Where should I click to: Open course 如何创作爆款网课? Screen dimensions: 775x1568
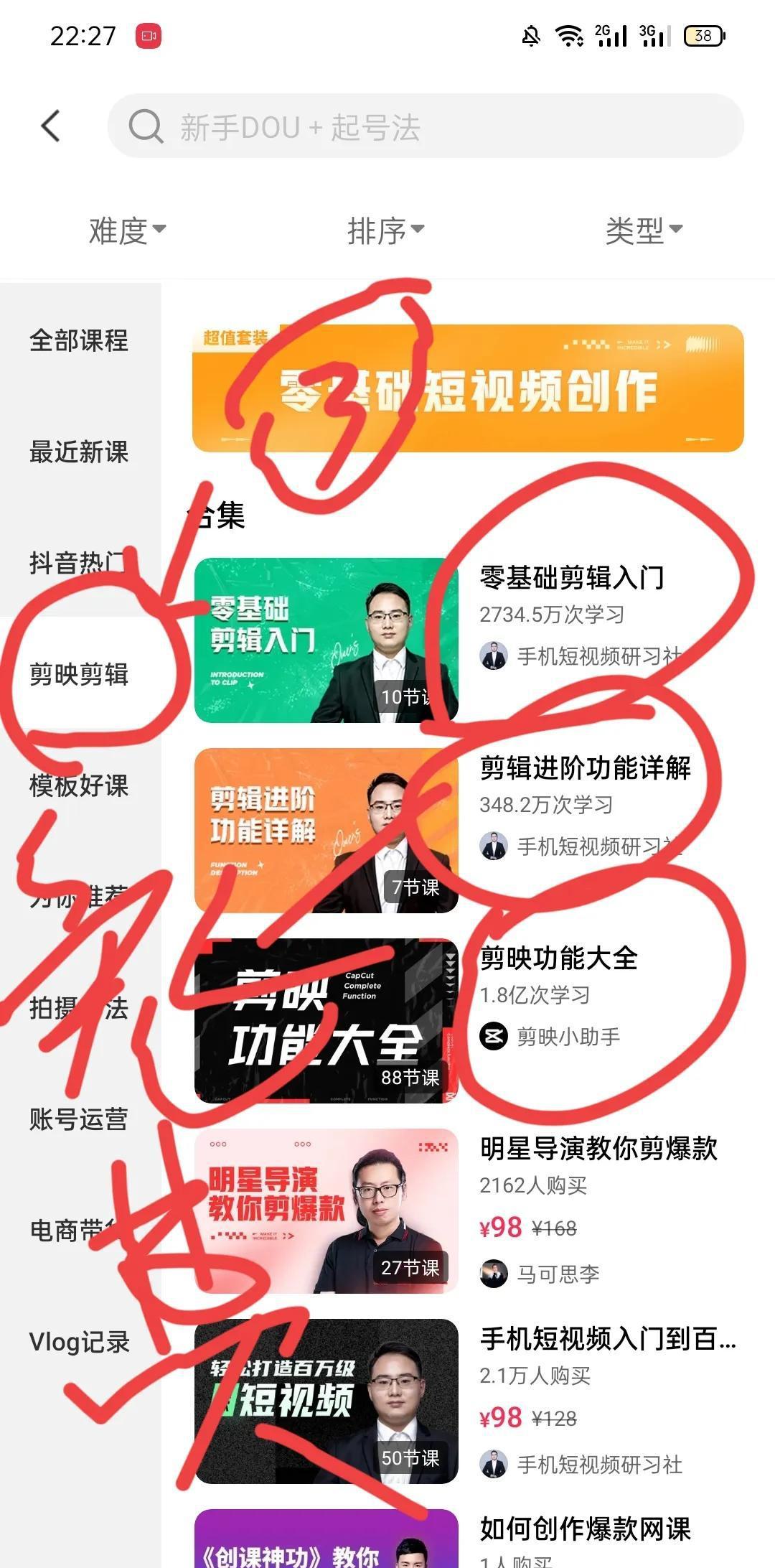585,1529
